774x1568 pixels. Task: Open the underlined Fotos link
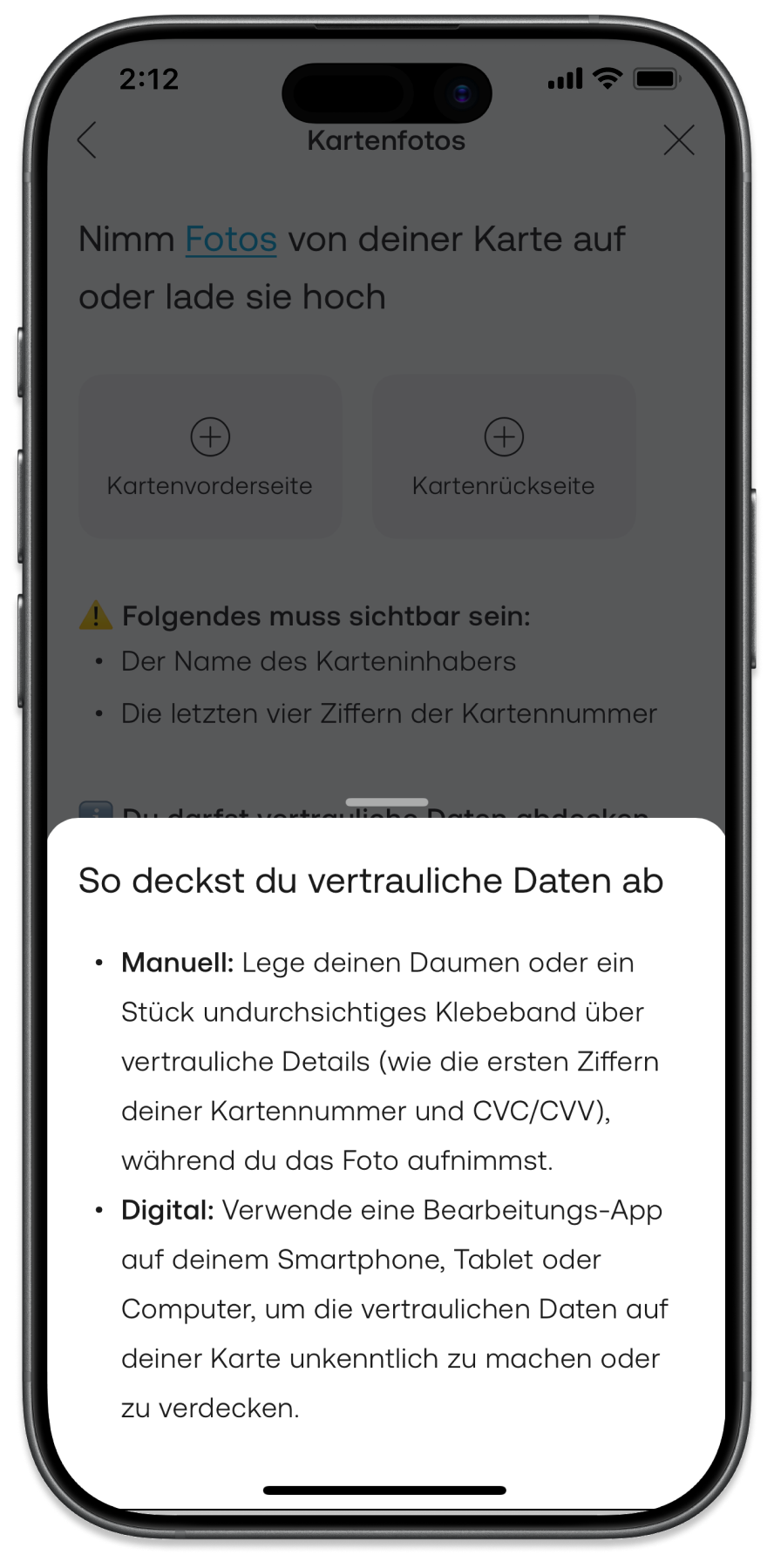coord(231,240)
